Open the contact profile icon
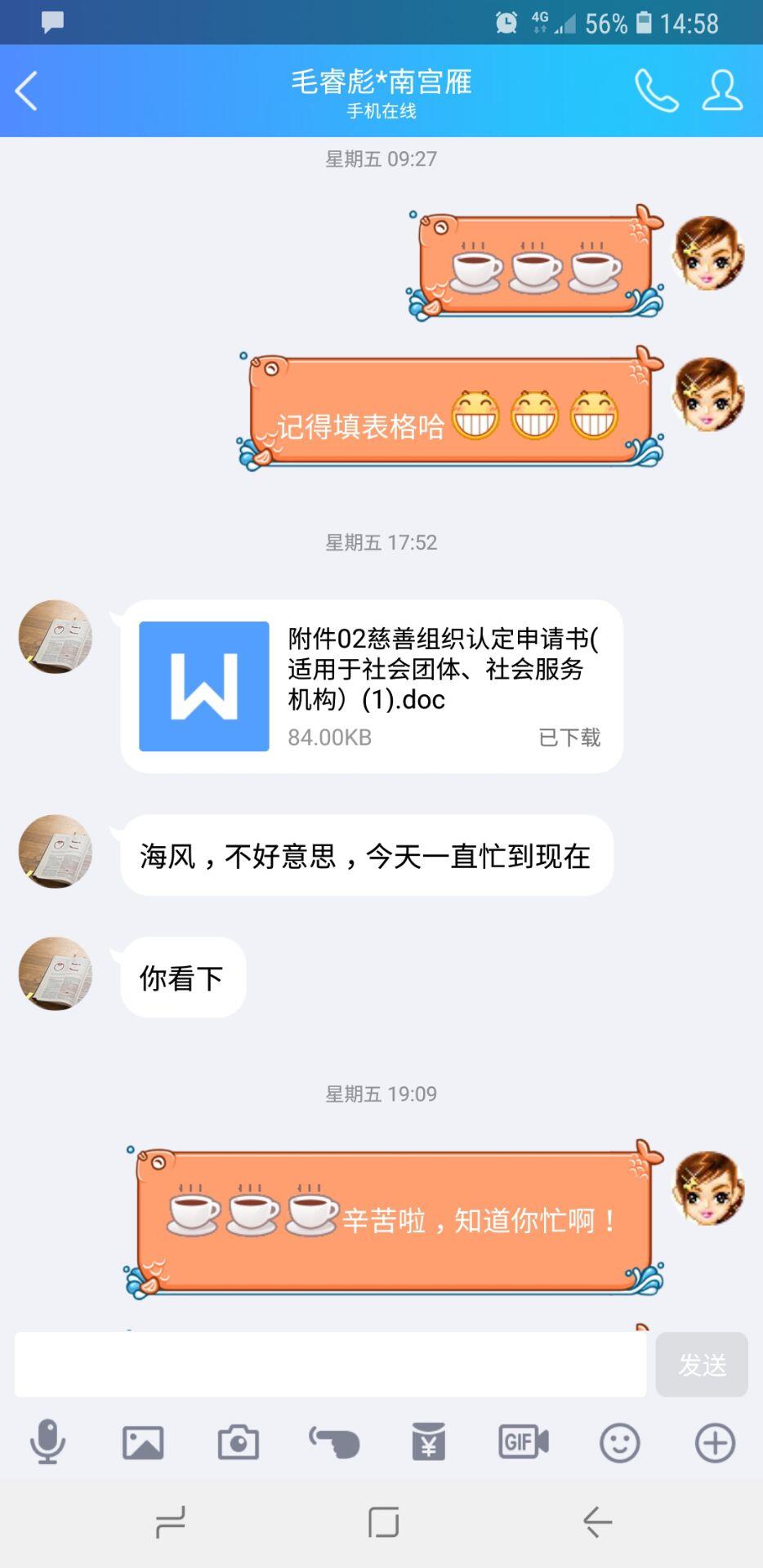 tap(722, 91)
